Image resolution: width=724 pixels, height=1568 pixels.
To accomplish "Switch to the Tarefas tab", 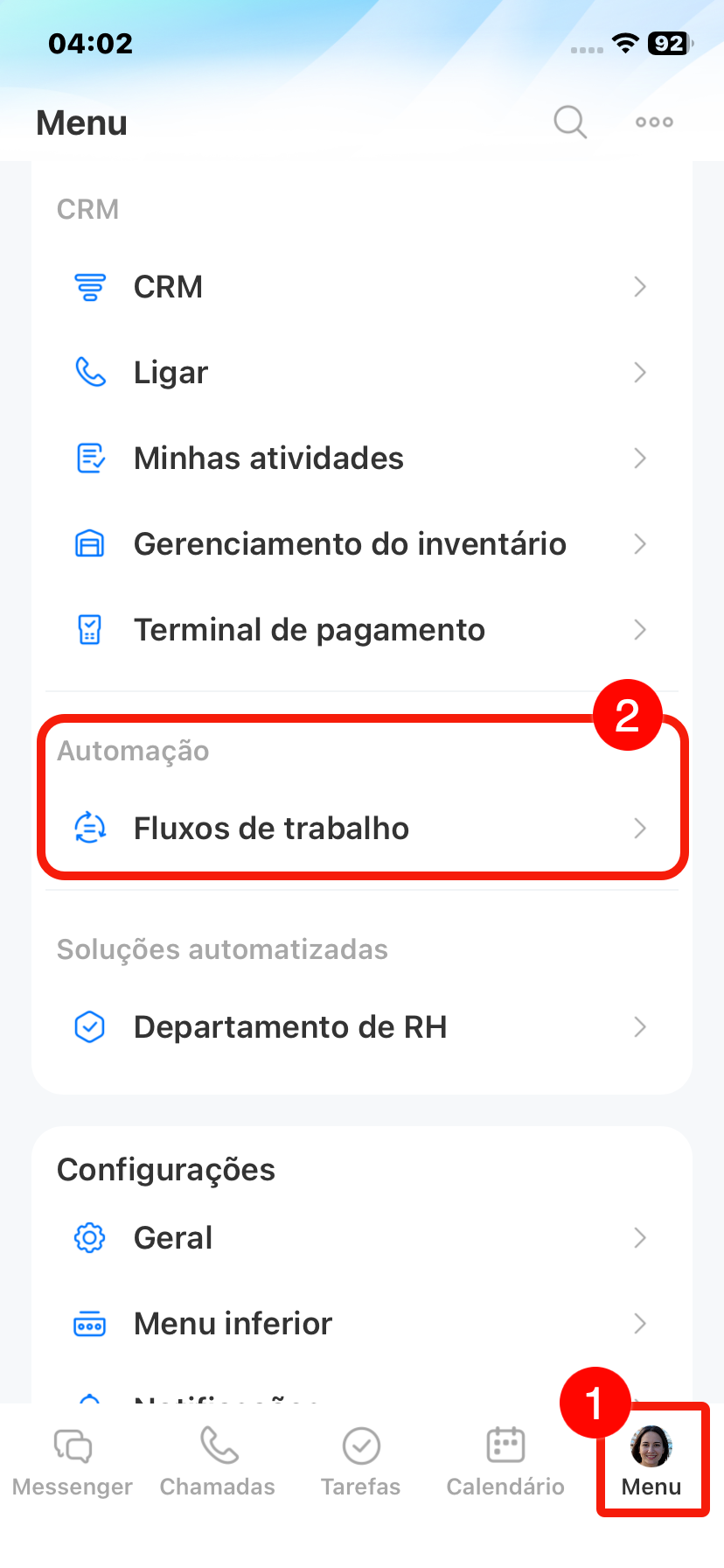I will point(360,1462).
